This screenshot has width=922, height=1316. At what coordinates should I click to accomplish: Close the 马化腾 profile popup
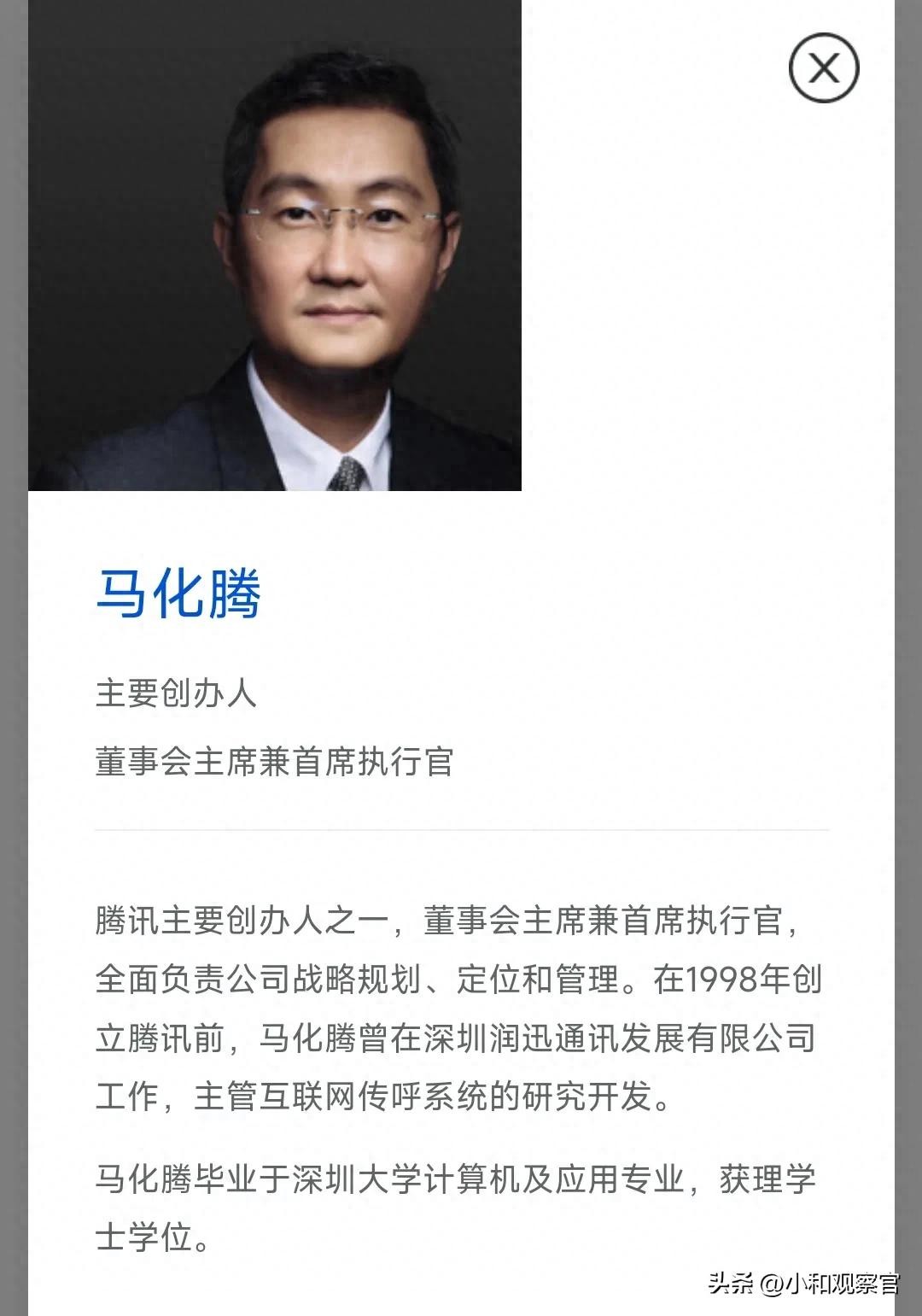coord(823,67)
